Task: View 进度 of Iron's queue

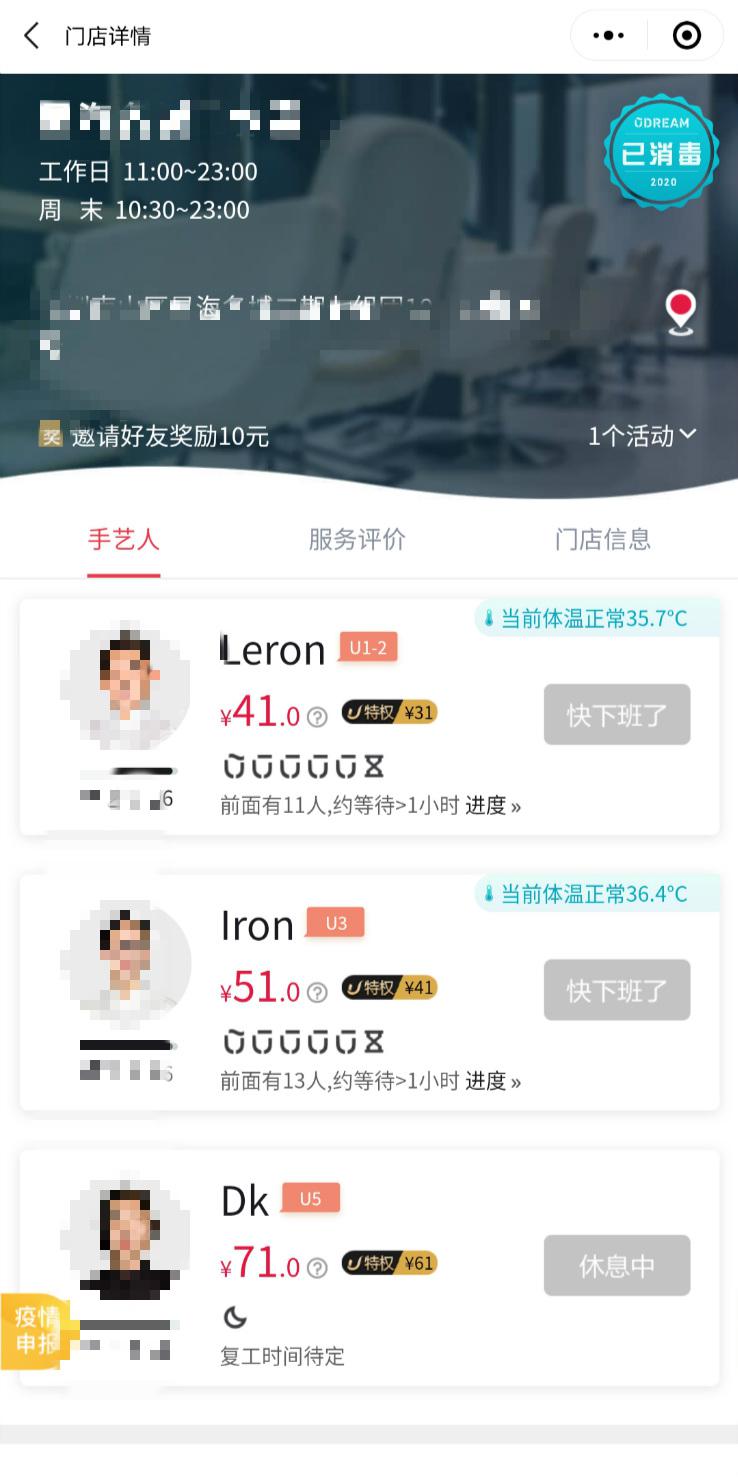Action: coord(493,1081)
